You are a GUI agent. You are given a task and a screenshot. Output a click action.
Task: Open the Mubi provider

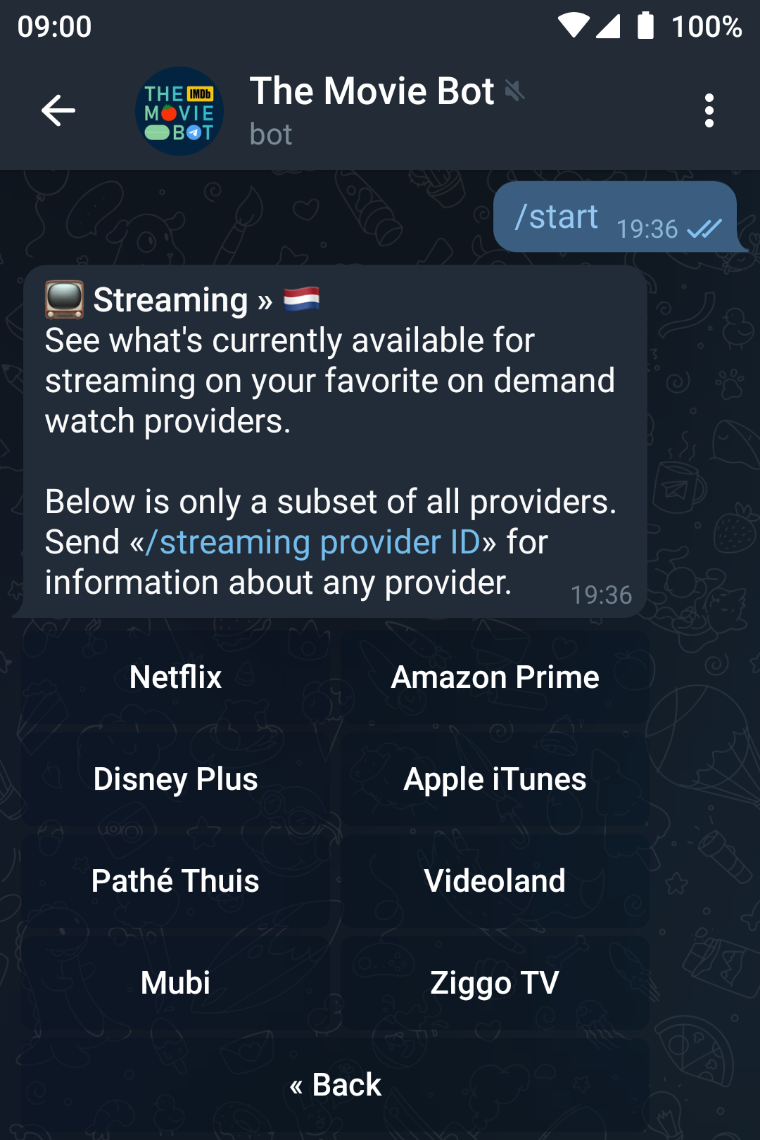176,983
